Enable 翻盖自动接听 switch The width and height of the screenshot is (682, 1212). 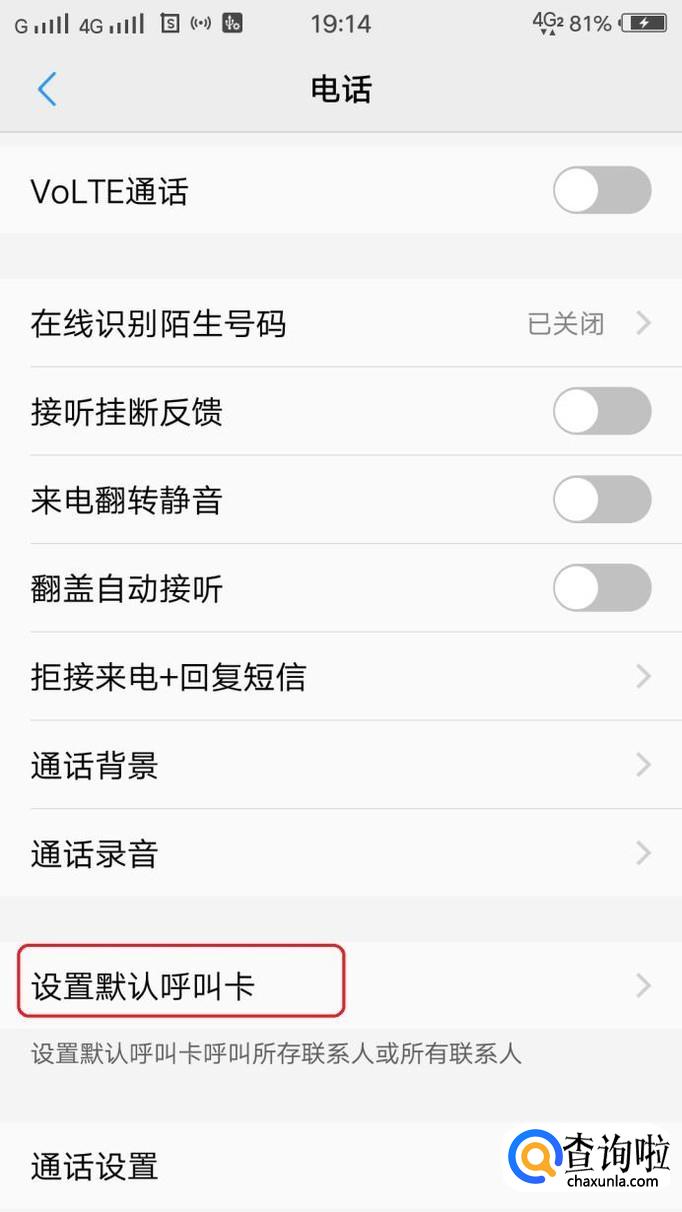pos(602,589)
